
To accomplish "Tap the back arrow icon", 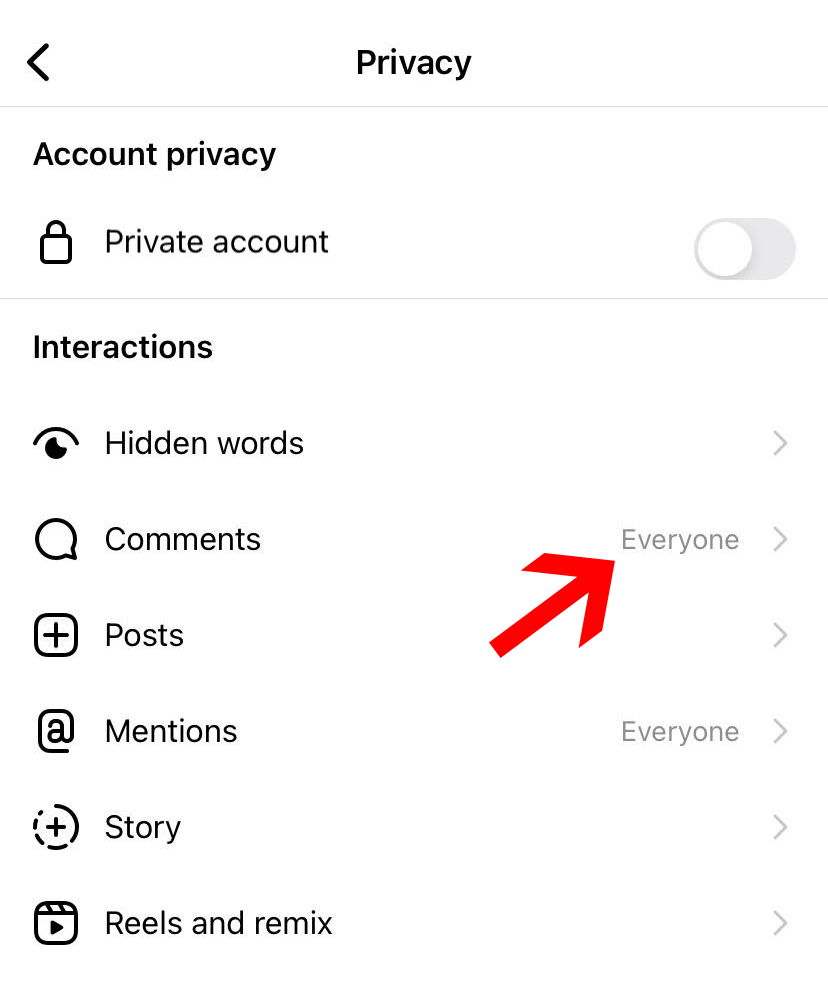I will (x=38, y=61).
